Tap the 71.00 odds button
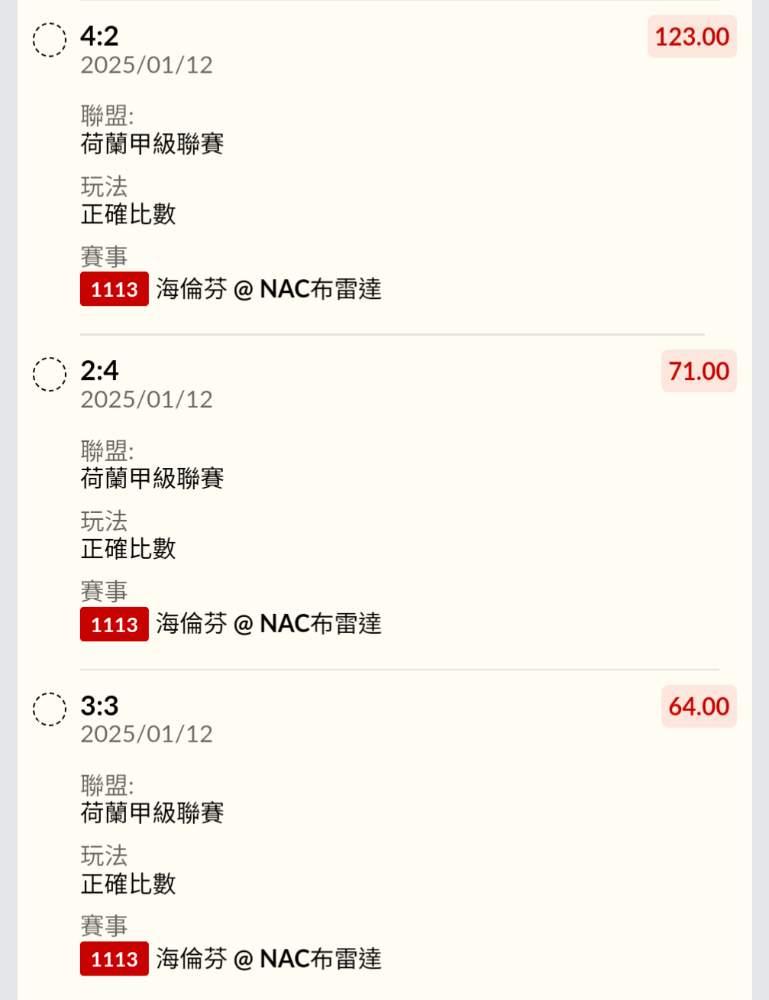 coord(699,372)
